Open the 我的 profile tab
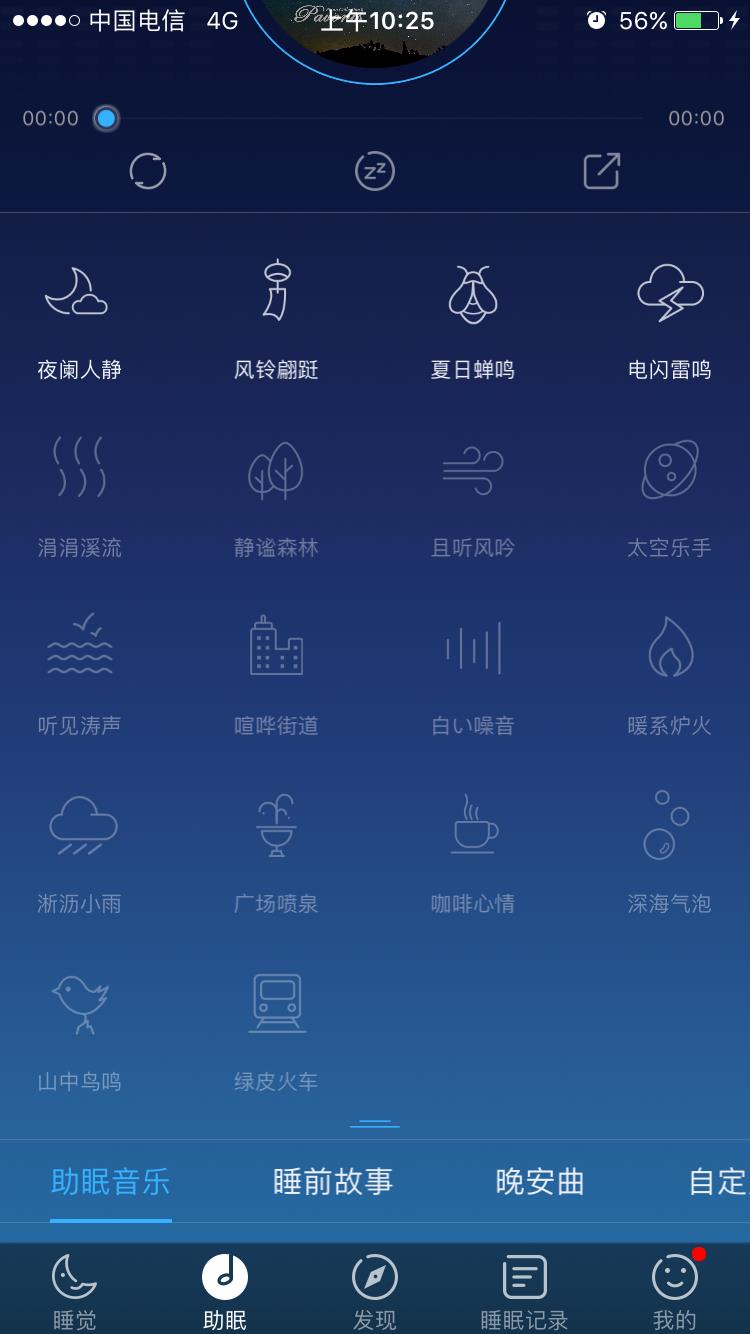Screen dimensions: 750x1334 coord(675,1291)
